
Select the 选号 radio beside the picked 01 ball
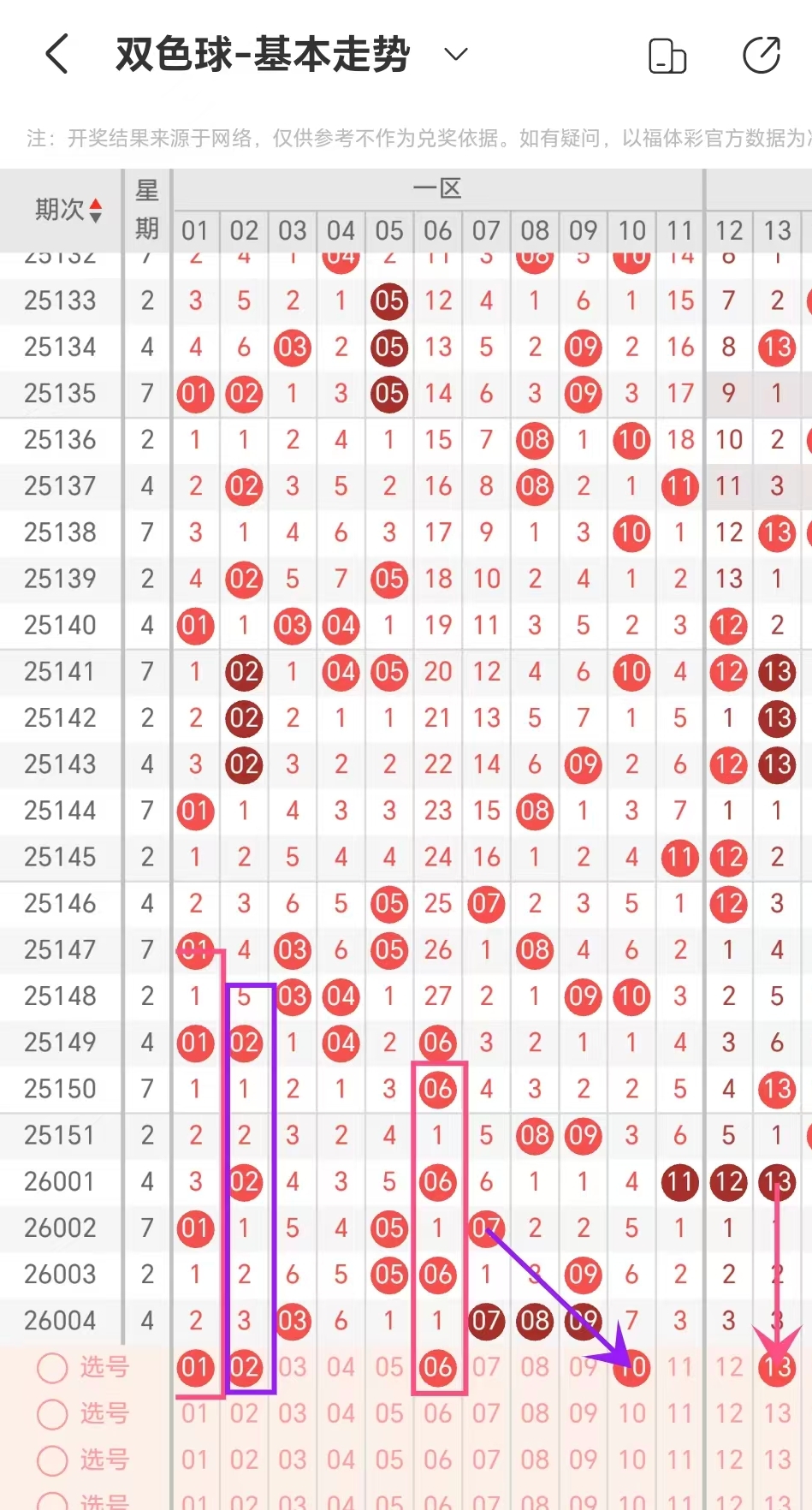pos(52,1368)
